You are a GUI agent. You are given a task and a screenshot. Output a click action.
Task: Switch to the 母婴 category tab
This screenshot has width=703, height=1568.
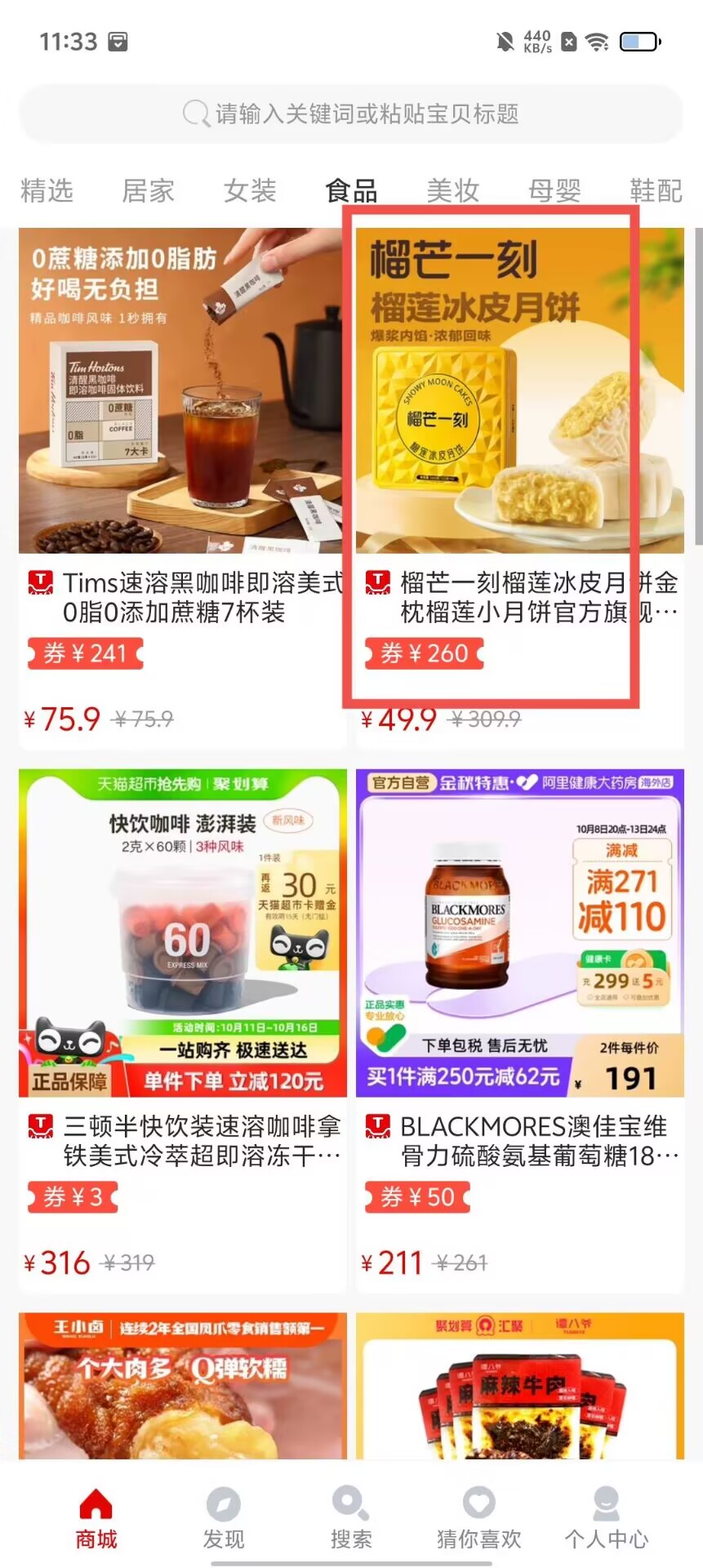(x=554, y=191)
